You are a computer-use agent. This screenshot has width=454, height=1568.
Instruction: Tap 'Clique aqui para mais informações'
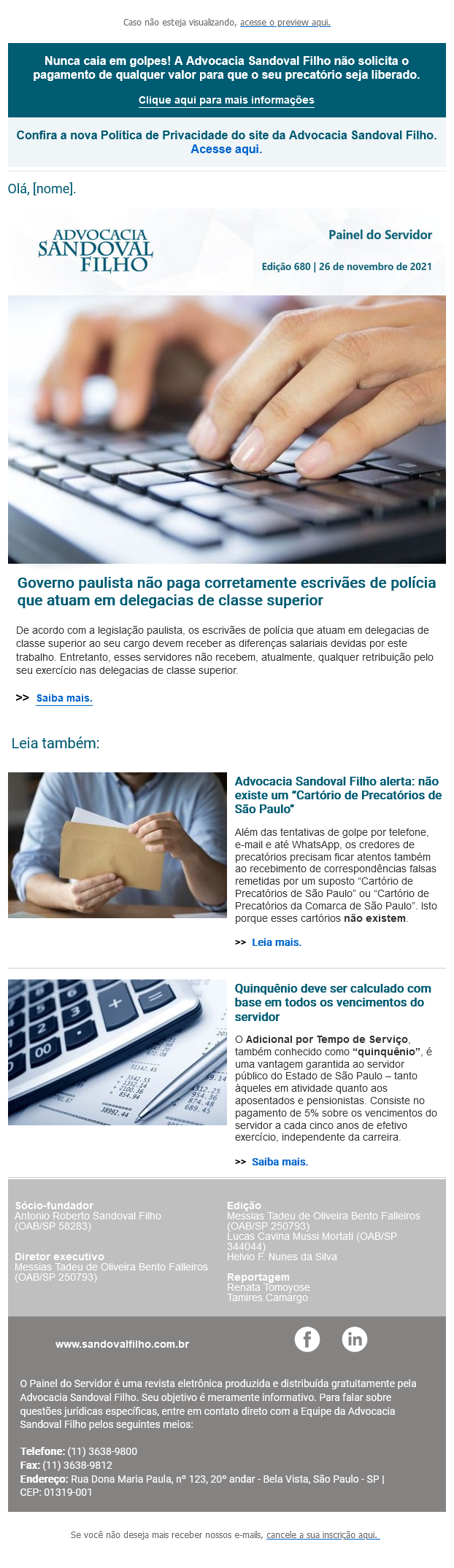pyautogui.click(x=226, y=100)
